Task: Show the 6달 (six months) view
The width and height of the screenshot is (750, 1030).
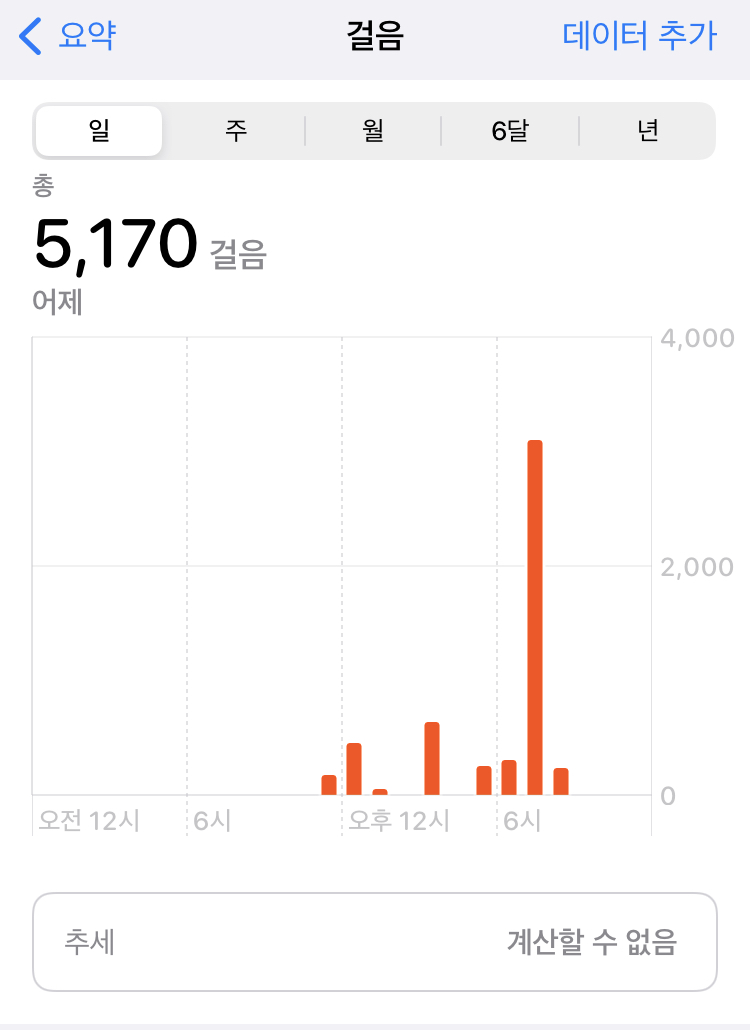Action: click(x=510, y=131)
